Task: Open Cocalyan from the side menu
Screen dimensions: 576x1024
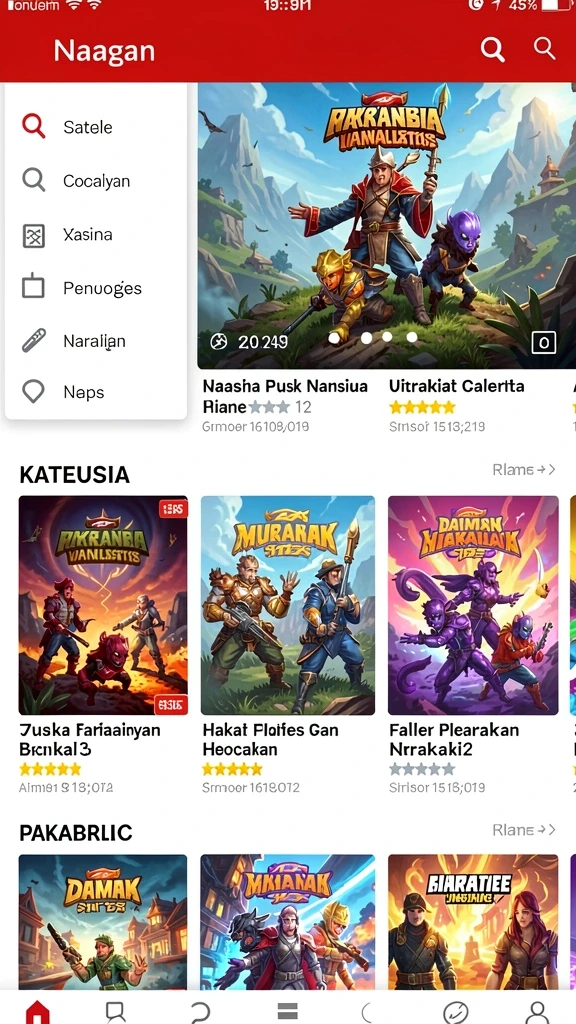Action: pos(96,180)
